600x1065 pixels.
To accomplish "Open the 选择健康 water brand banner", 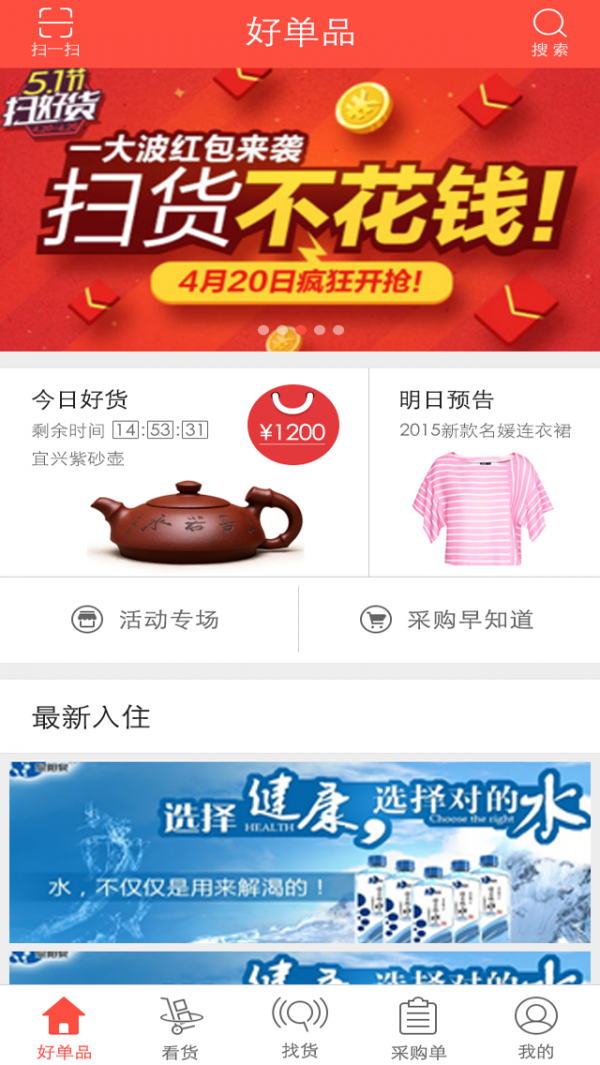I will (300, 852).
